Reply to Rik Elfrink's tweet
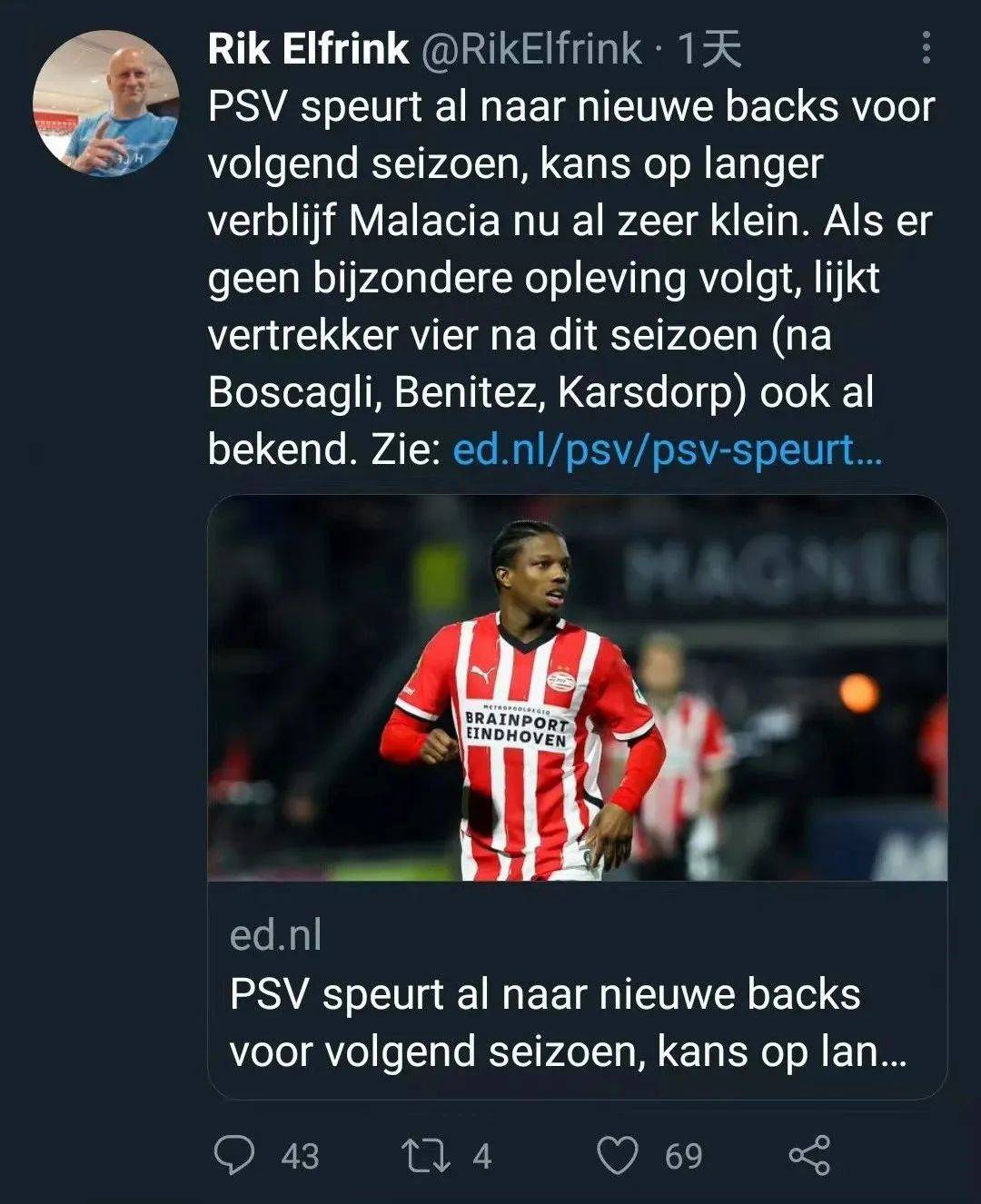The image size is (981, 1204). tap(234, 1155)
